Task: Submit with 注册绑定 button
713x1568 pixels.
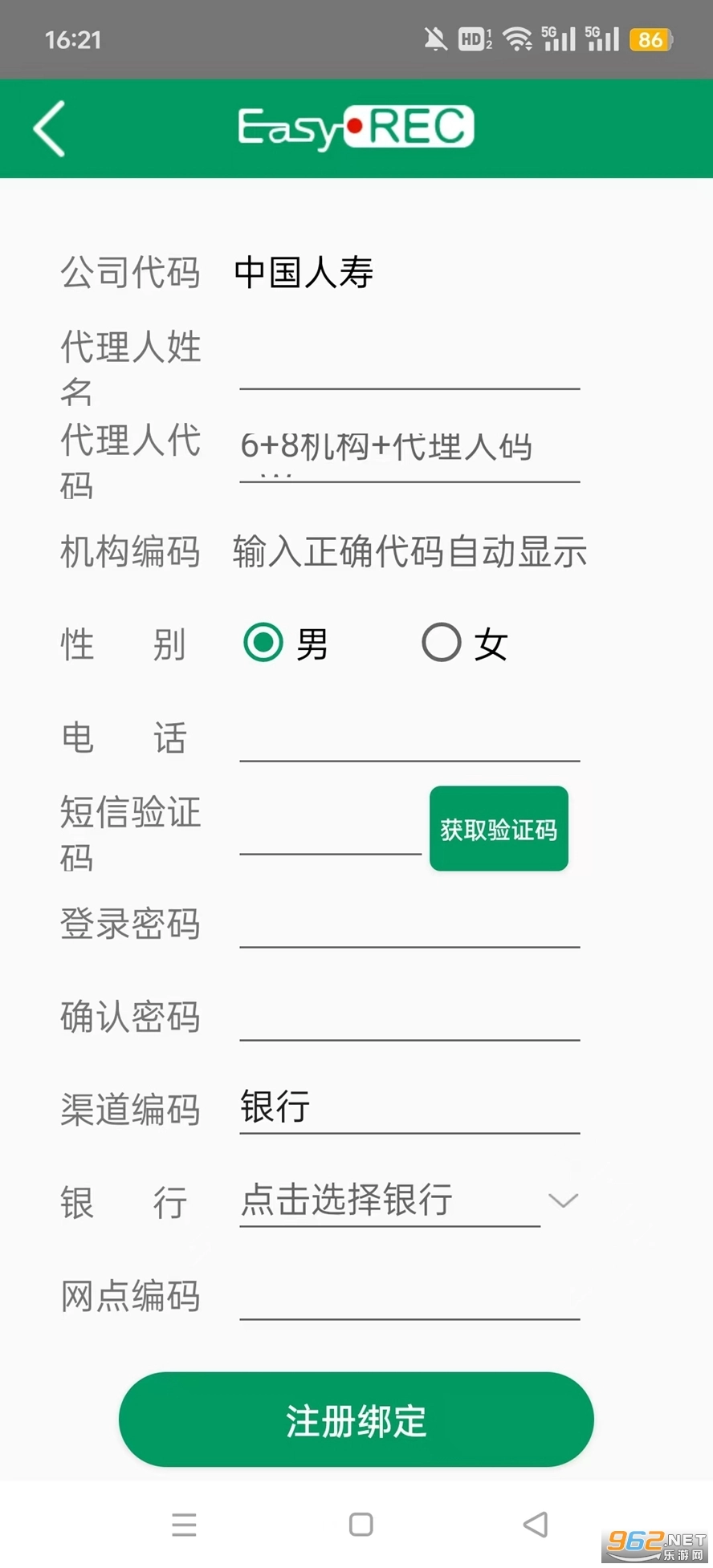Action: (356, 1420)
